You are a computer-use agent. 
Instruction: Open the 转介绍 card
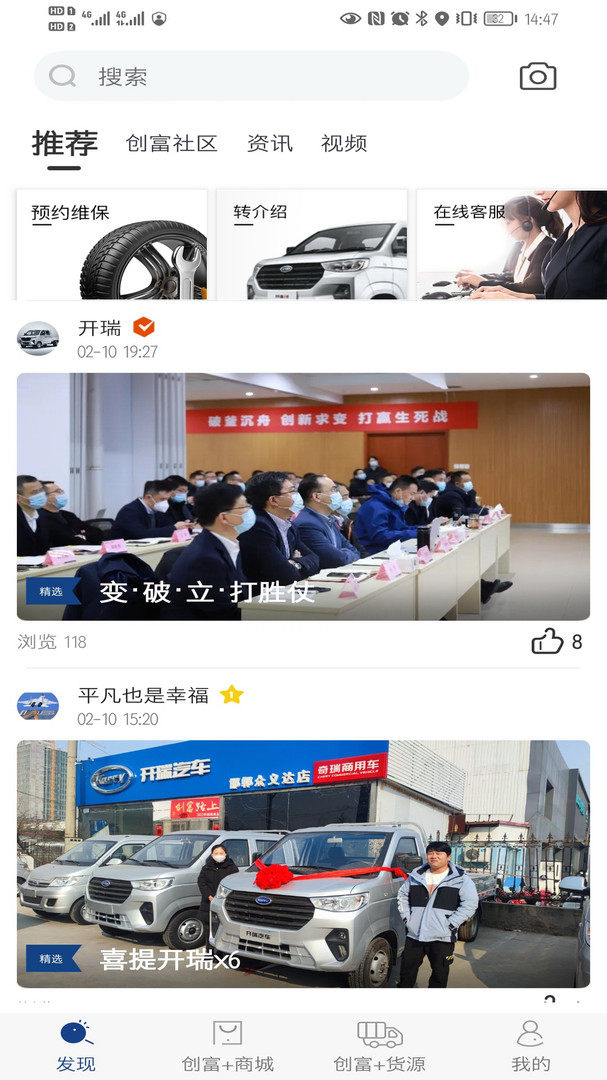pyautogui.click(x=312, y=245)
